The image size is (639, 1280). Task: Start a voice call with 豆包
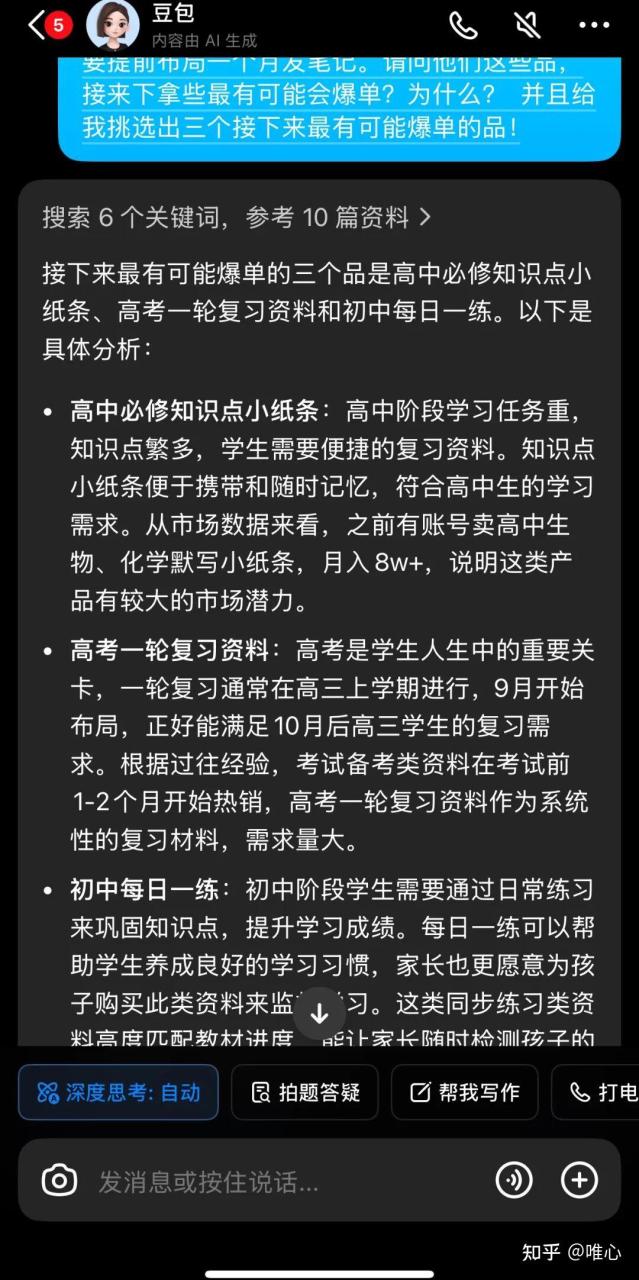[x=462, y=26]
